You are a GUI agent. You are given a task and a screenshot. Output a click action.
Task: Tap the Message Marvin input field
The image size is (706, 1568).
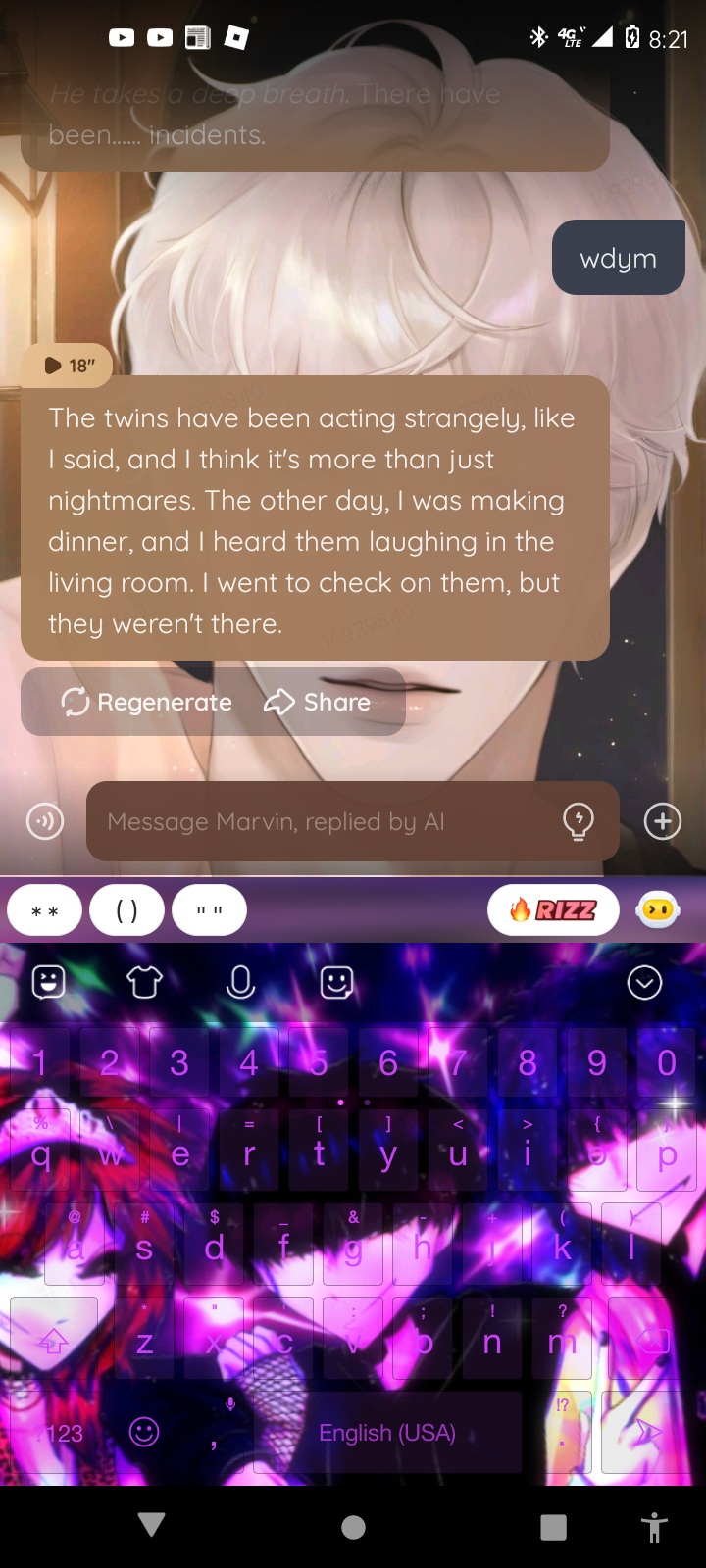point(324,821)
